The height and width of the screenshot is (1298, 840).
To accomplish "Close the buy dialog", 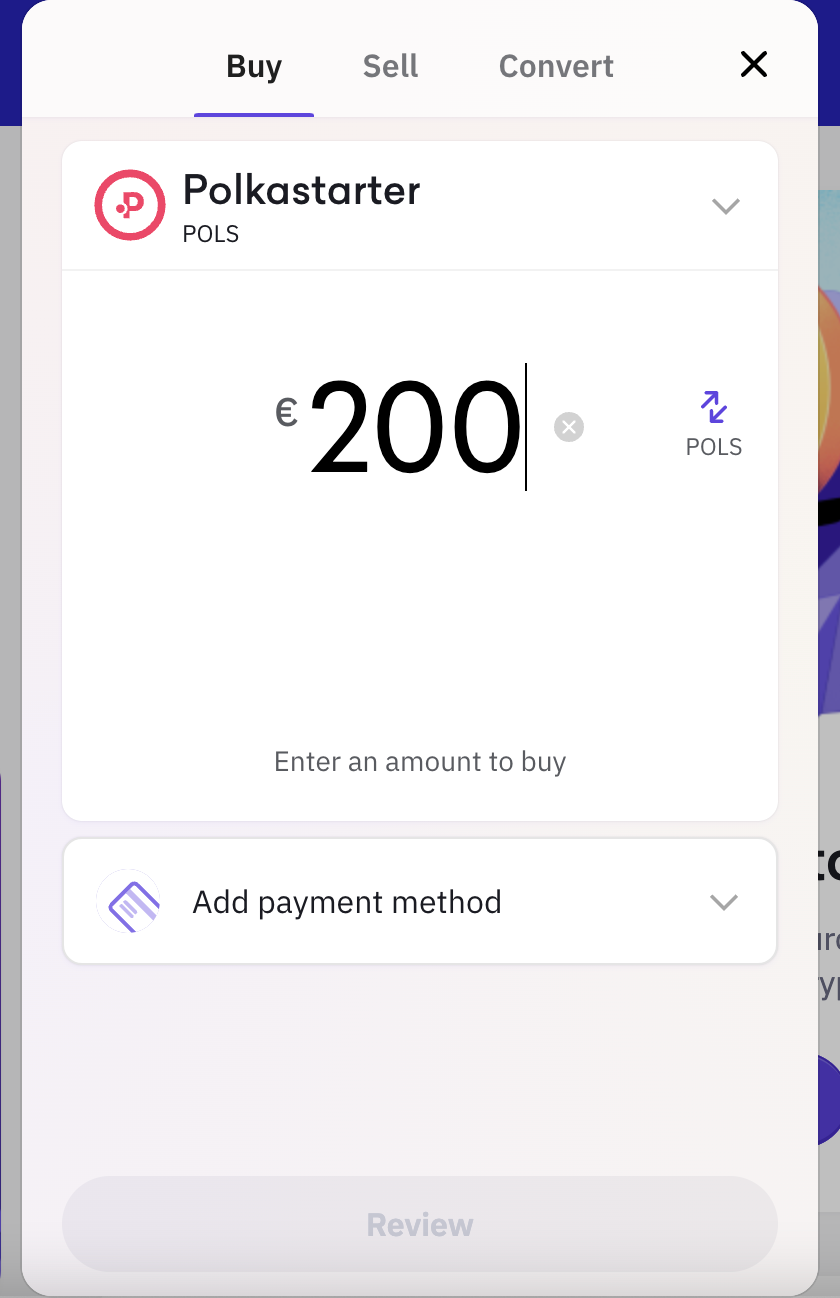I will 753,65.
